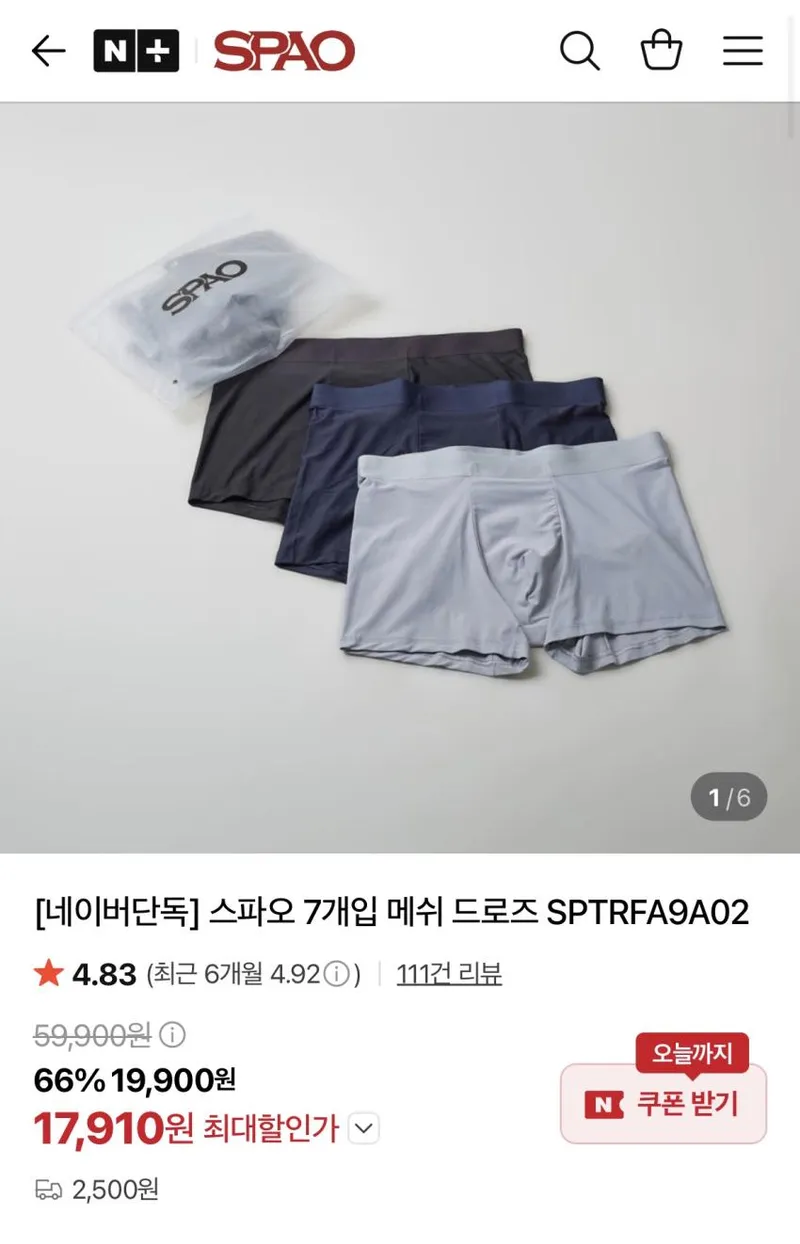Tap the 쿠폰 받기 coupon button
The height and width of the screenshot is (1244, 800).
(663, 1104)
